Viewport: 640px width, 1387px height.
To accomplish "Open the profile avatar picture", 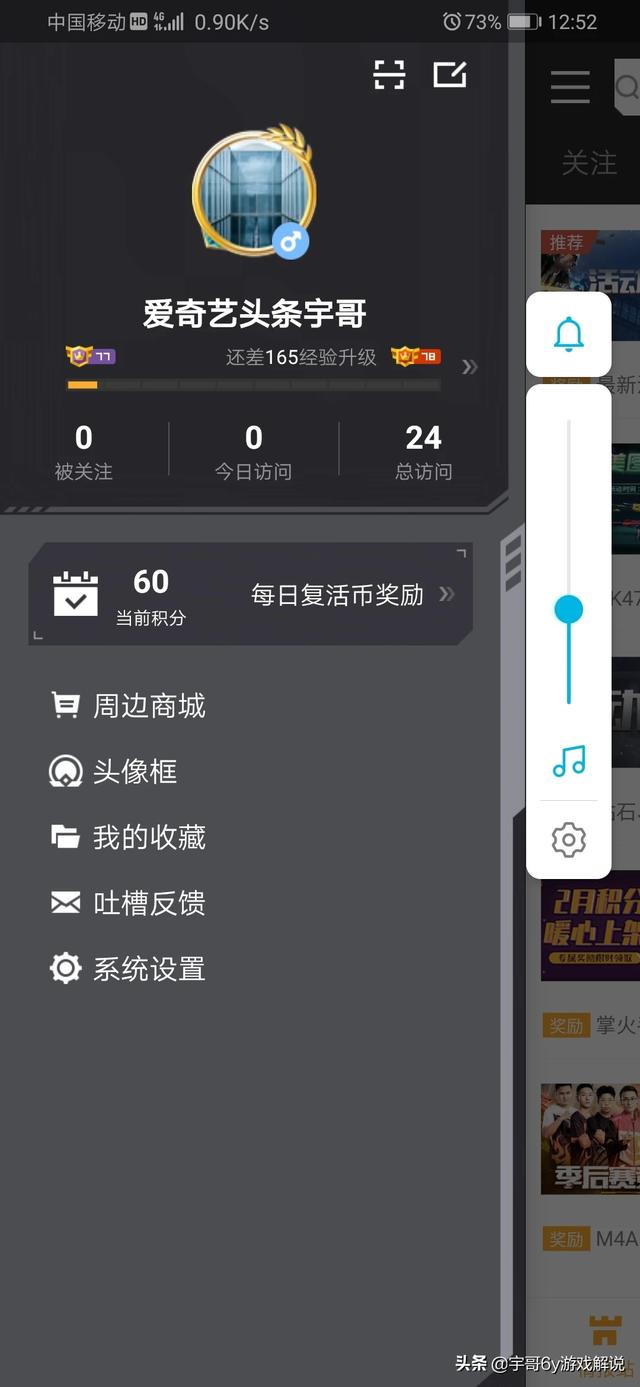I will click(253, 193).
